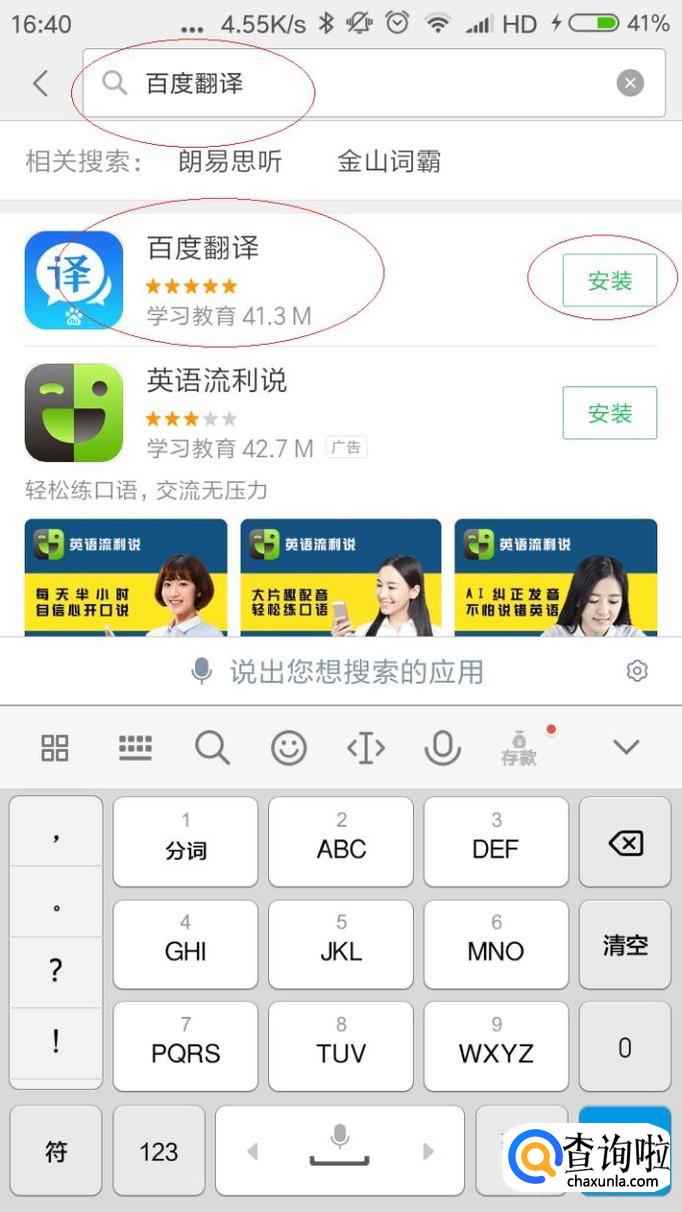Switch keyboard to 123 numbers
The width and height of the screenshot is (682, 1212).
[x=158, y=1152]
